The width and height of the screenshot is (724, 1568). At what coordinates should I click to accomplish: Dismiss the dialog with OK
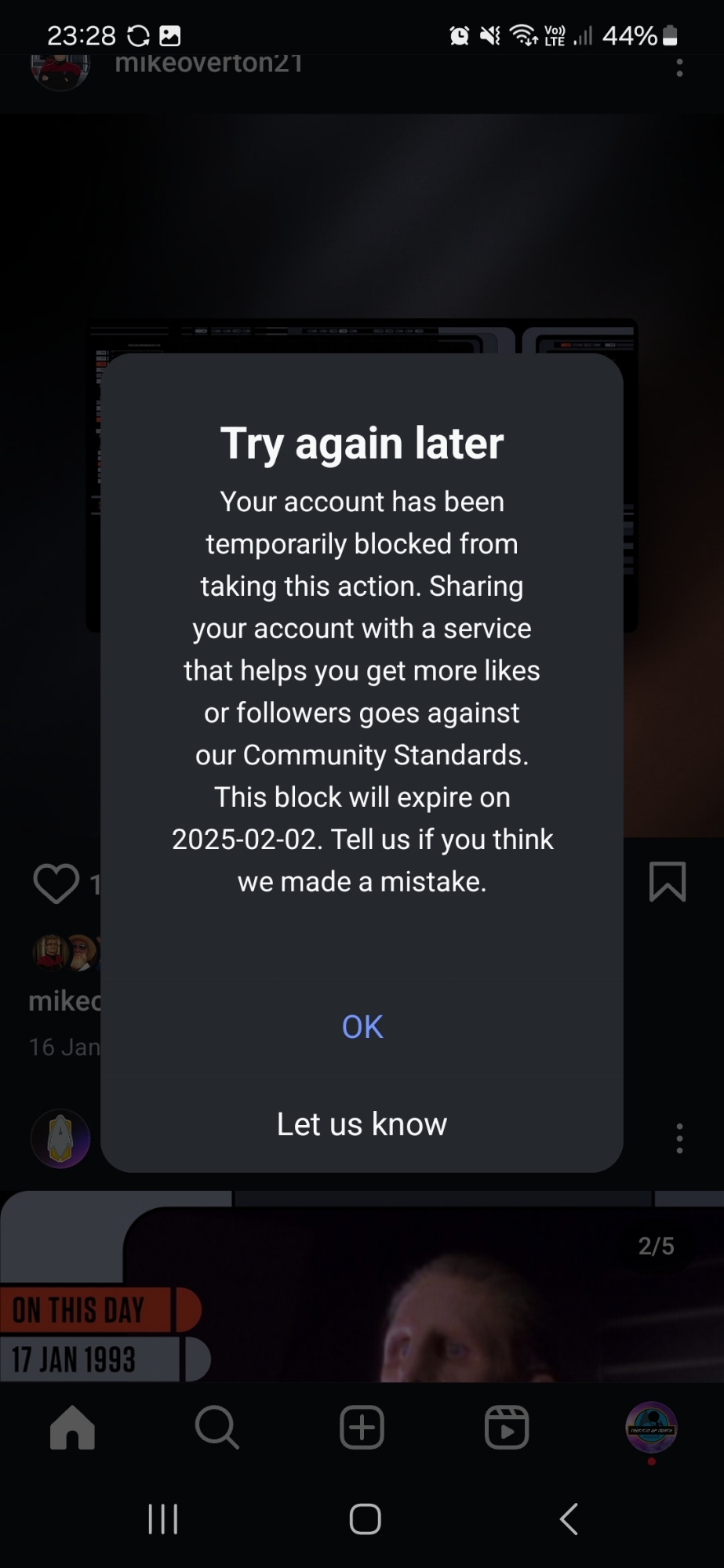tap(362, 1027)
